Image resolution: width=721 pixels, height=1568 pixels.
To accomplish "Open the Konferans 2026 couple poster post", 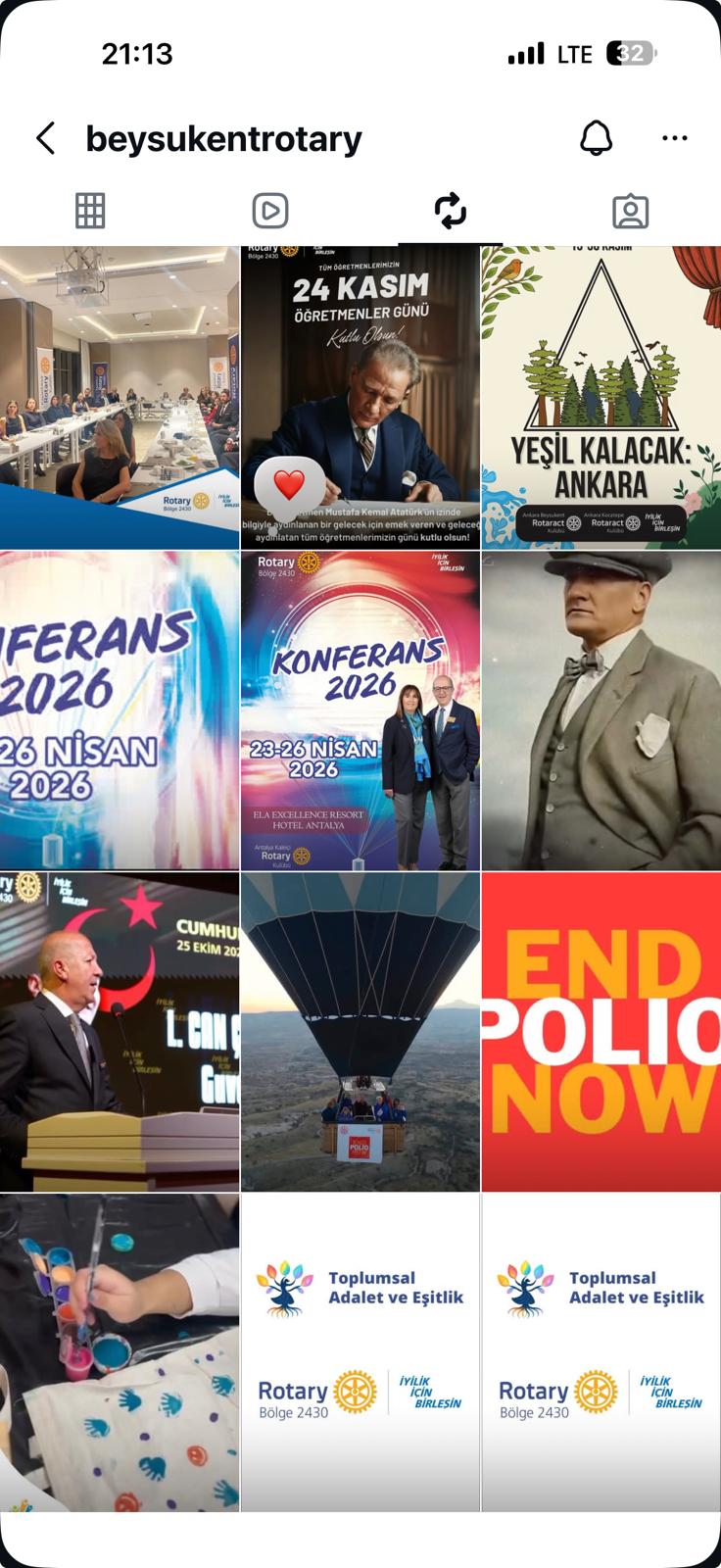I will click(x=360, y=710).
